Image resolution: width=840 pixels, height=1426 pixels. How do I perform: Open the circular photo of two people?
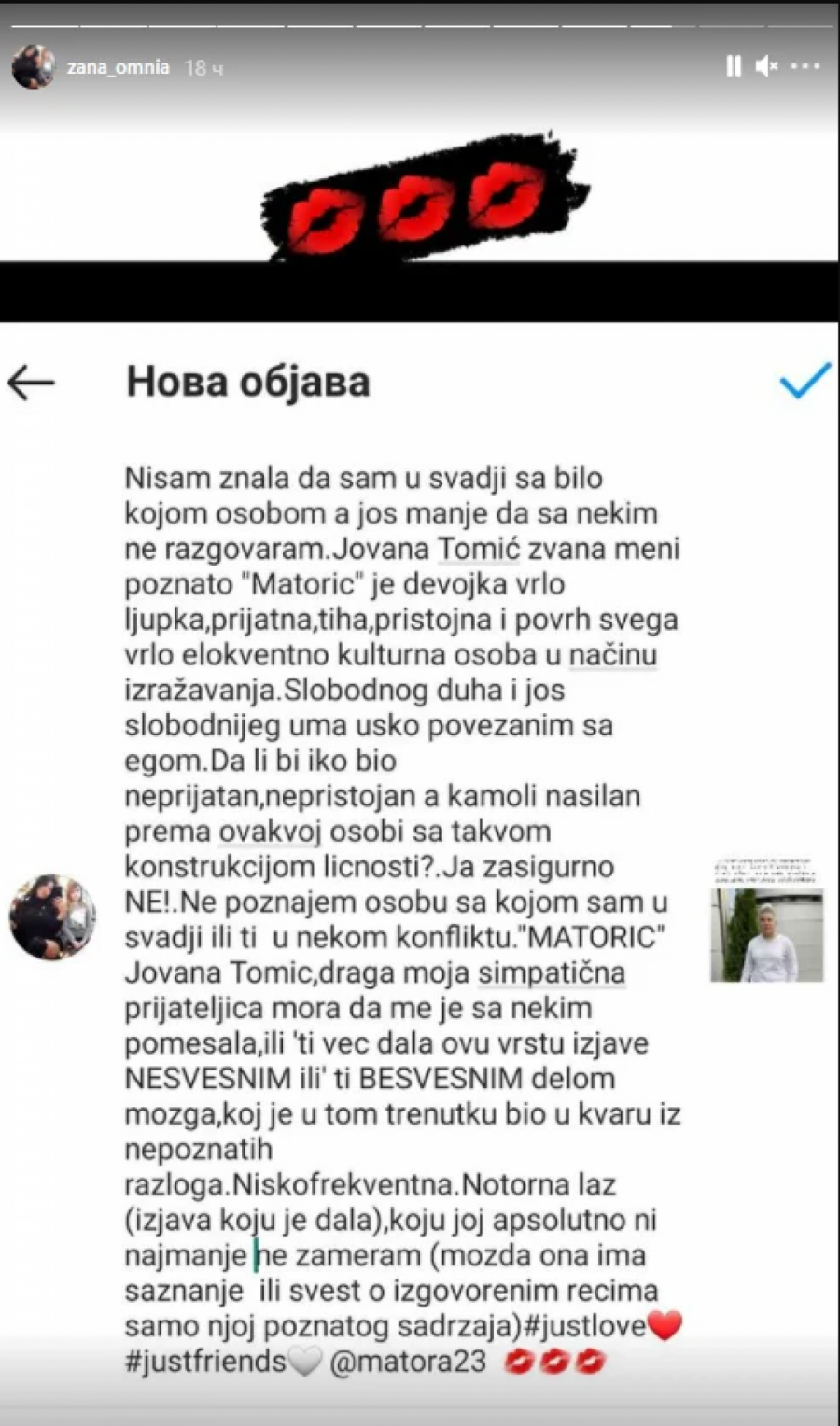tap(51, 915)
